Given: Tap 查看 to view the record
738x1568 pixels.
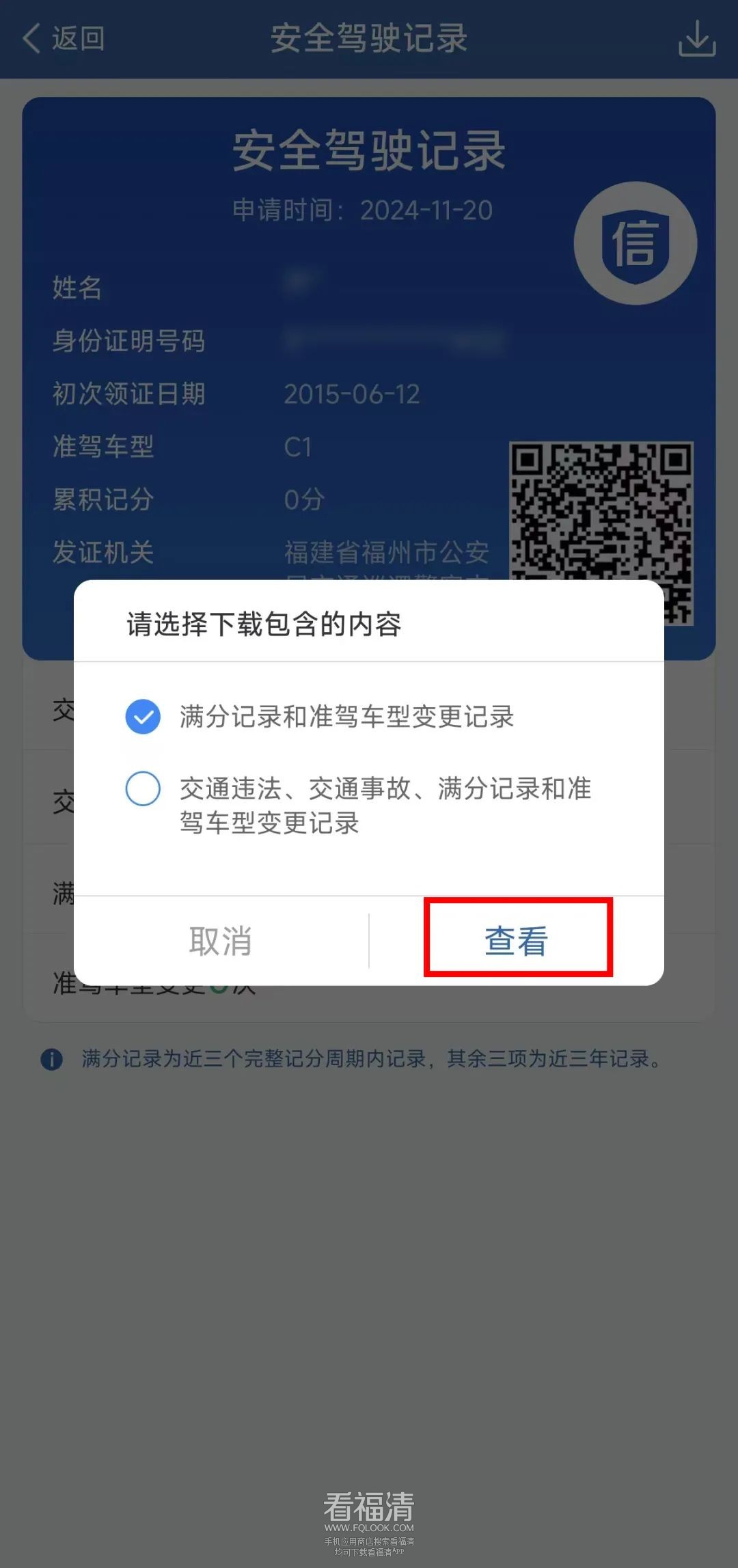Looking at the screenshot, I should [x=517, y=940].
